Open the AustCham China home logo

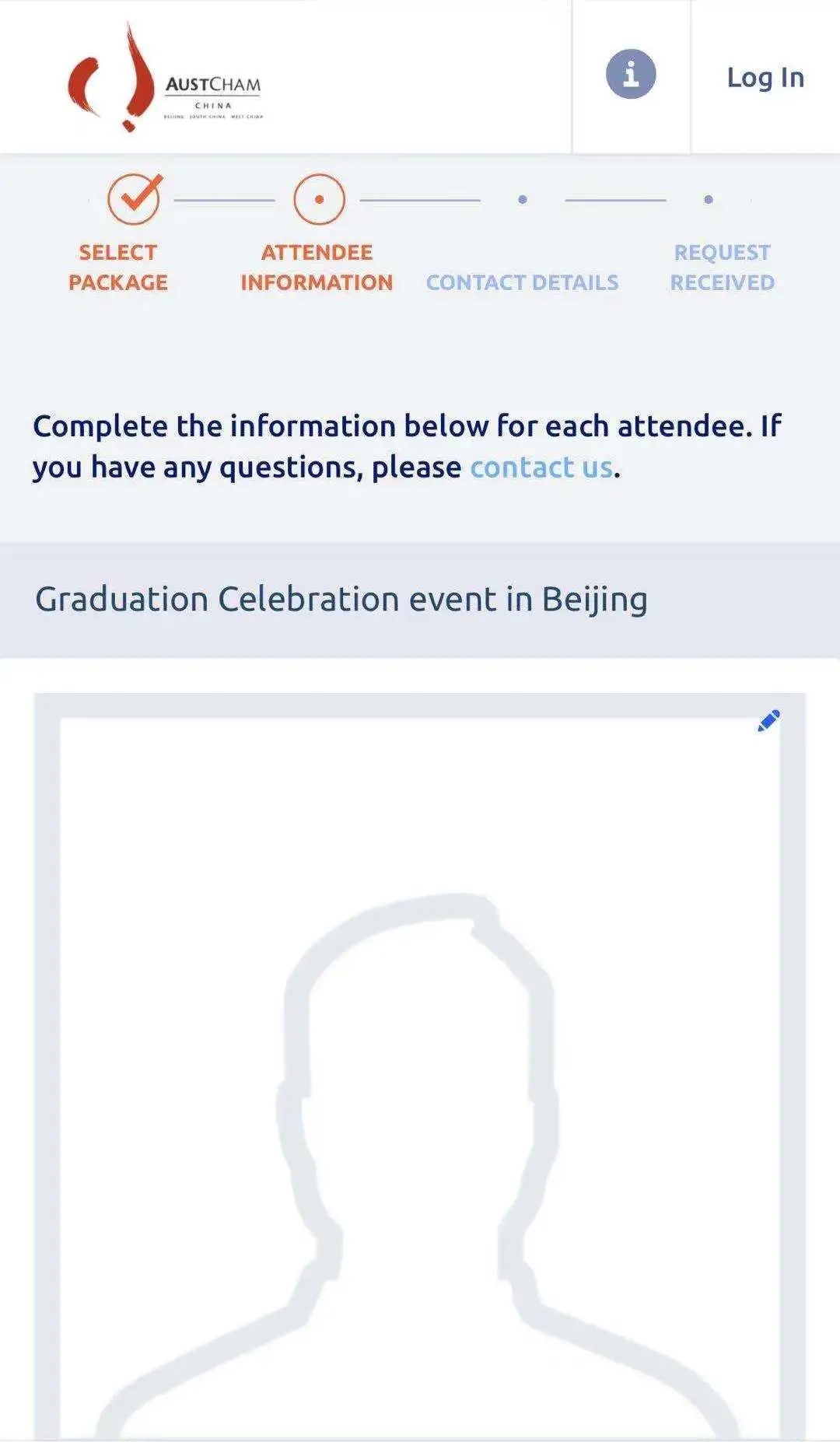coord(166,78)
